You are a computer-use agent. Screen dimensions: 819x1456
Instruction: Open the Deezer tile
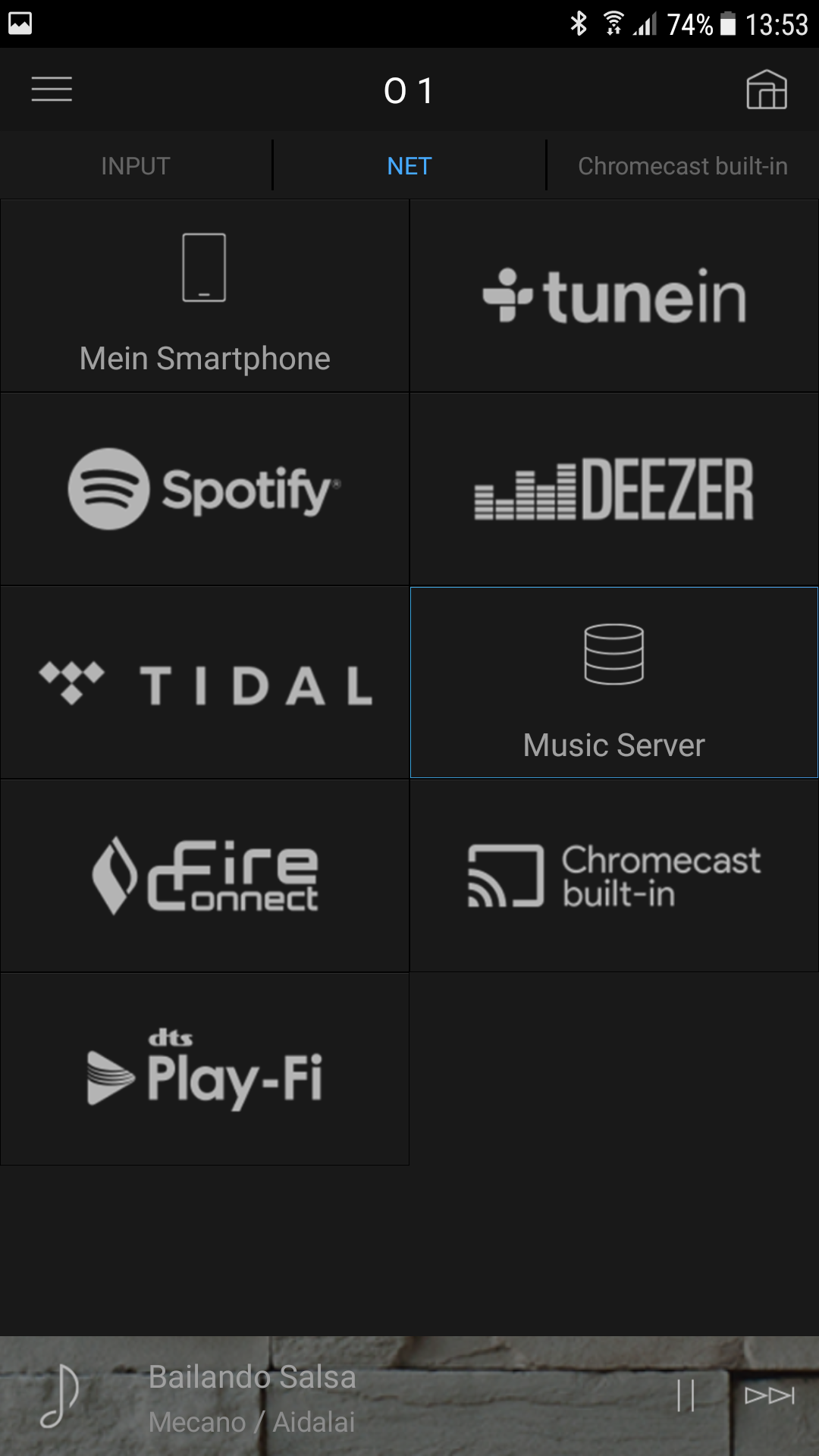pyautogui.click(x=614, y=489)
